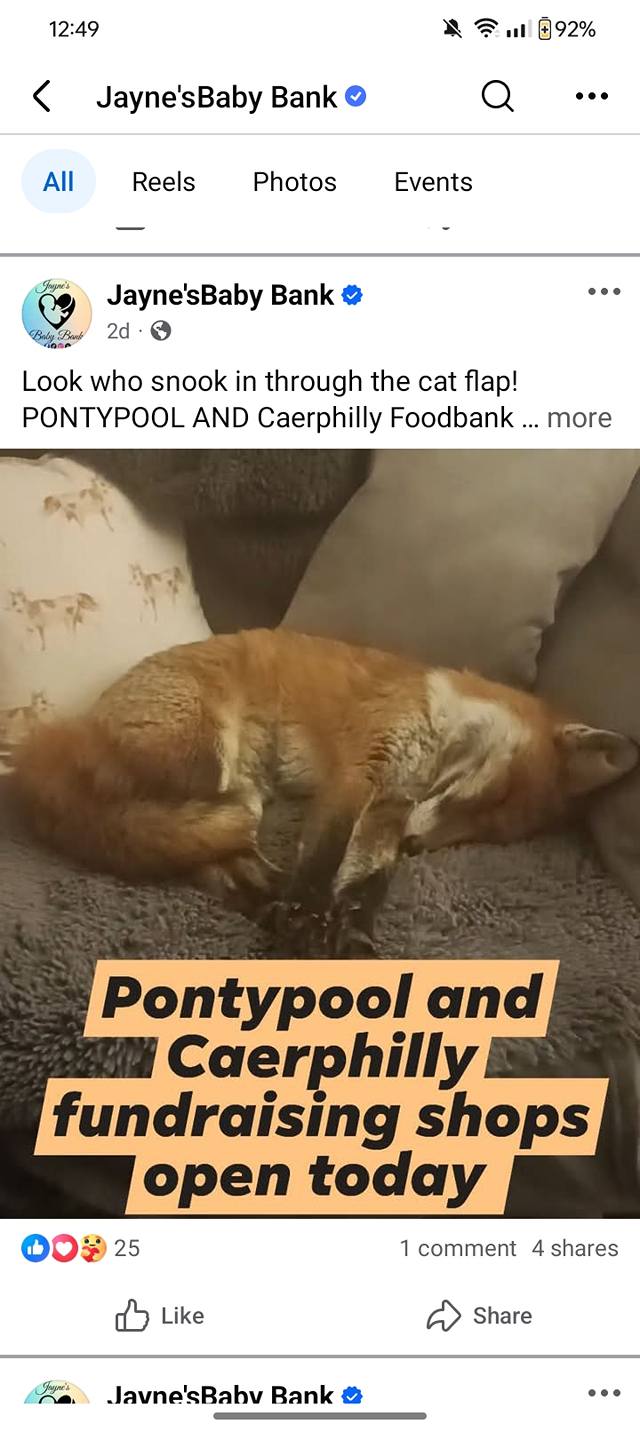Screen dimensions: 640x1432
Task: Open the page overflow menu in the header
Action: pyautogui.click(x=591, y=97)
